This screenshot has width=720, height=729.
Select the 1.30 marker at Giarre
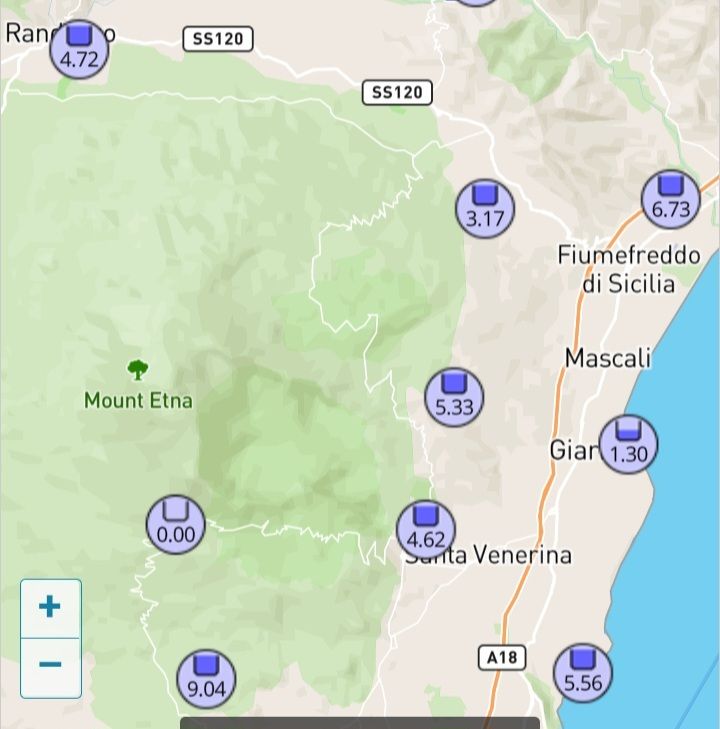(628, 444)
